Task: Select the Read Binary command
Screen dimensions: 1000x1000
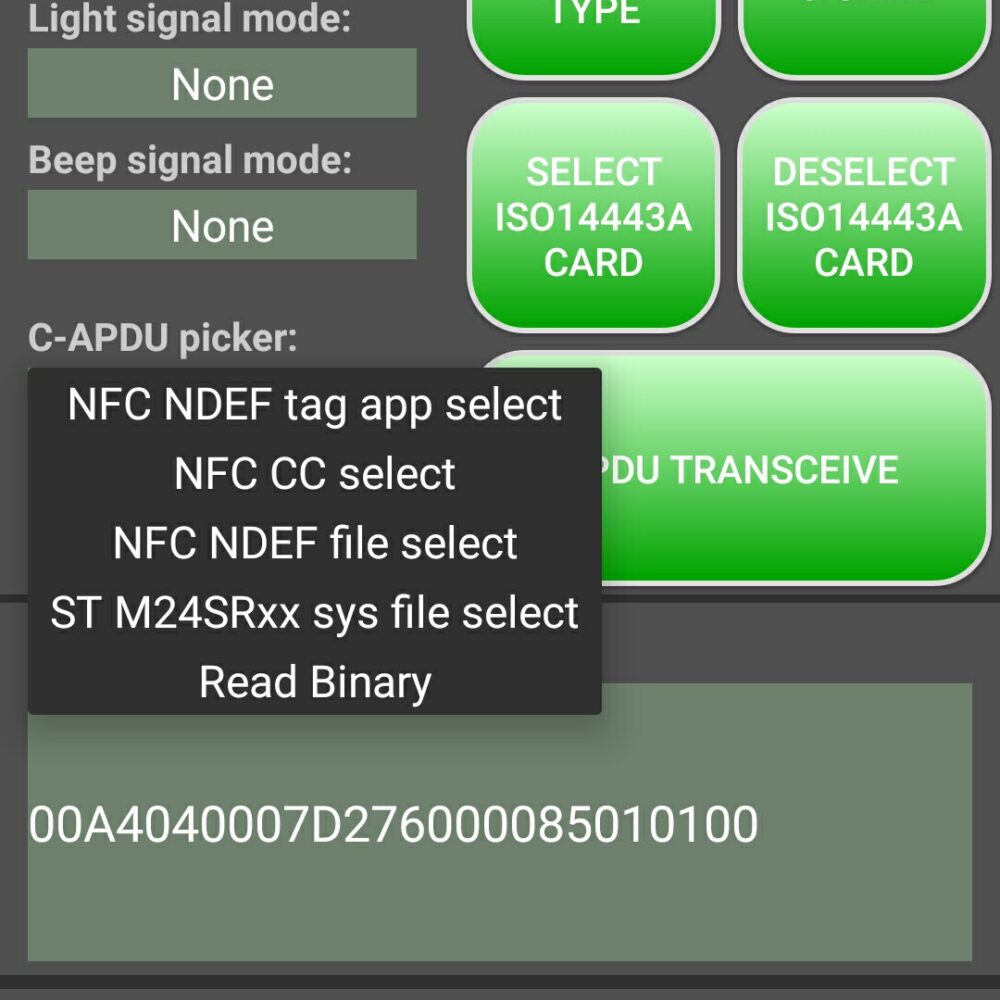Action: pos(314,682)
